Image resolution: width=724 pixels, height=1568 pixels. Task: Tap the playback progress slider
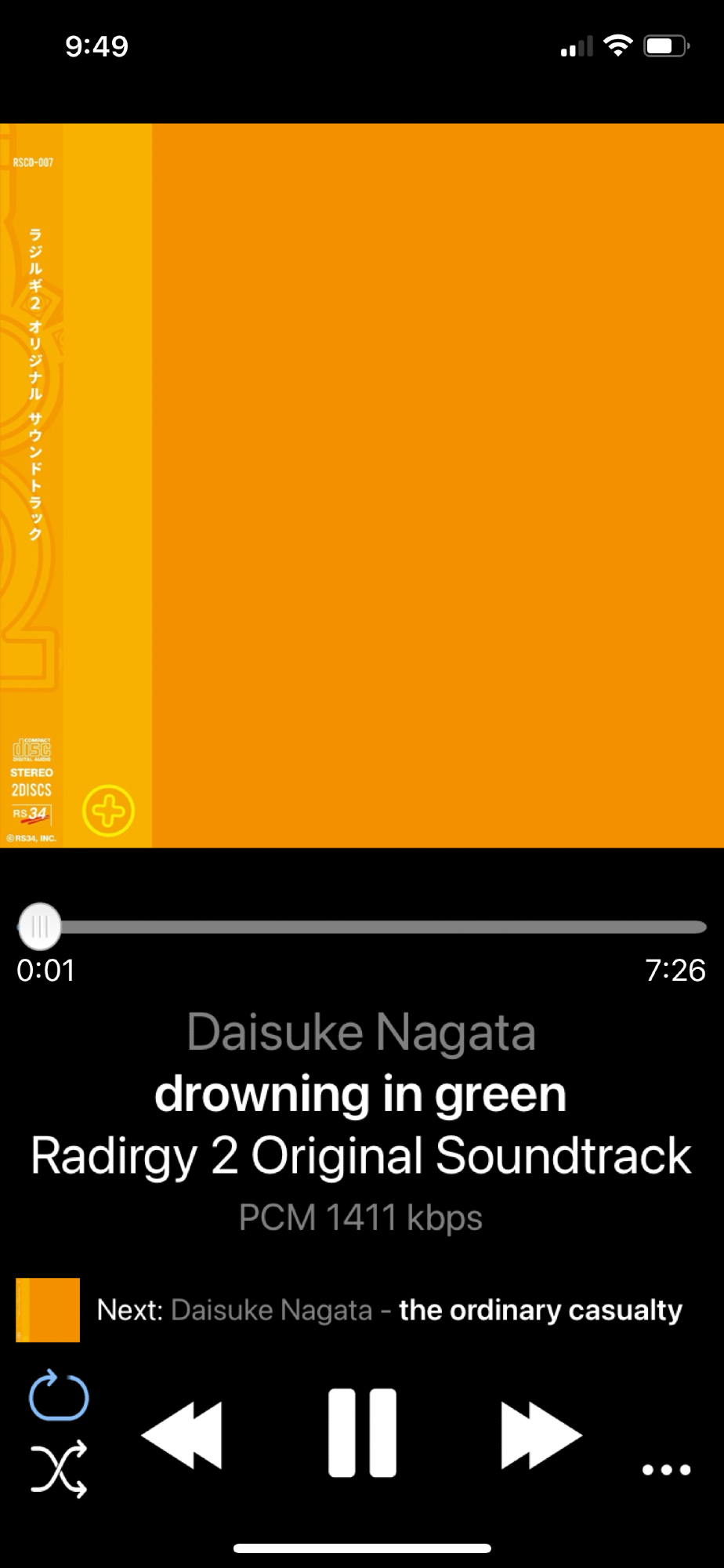coord(362,927)
